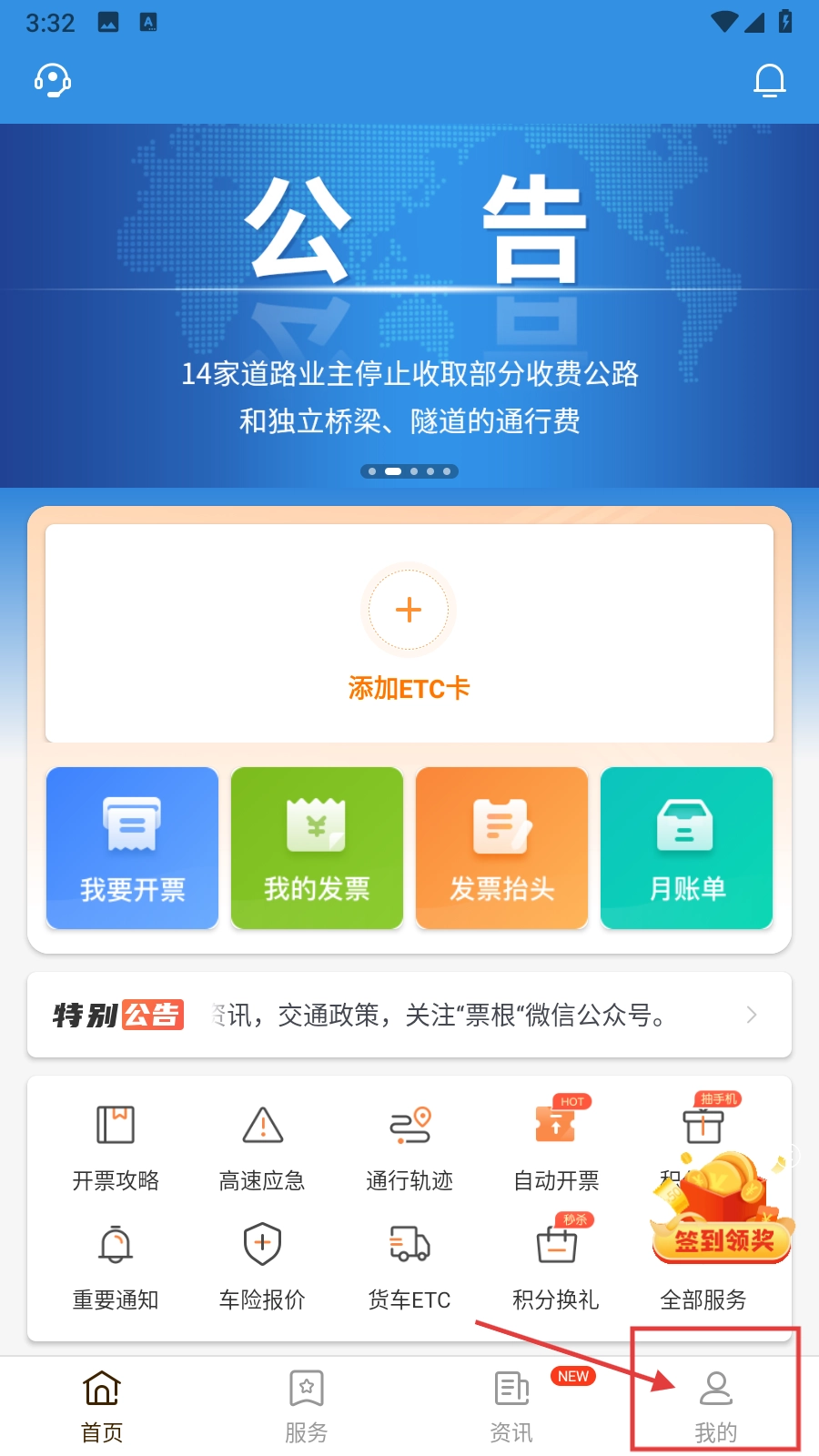The image size is (819, 1456).
Task: Open 我要开票 tile
Action: click(132, 848)
